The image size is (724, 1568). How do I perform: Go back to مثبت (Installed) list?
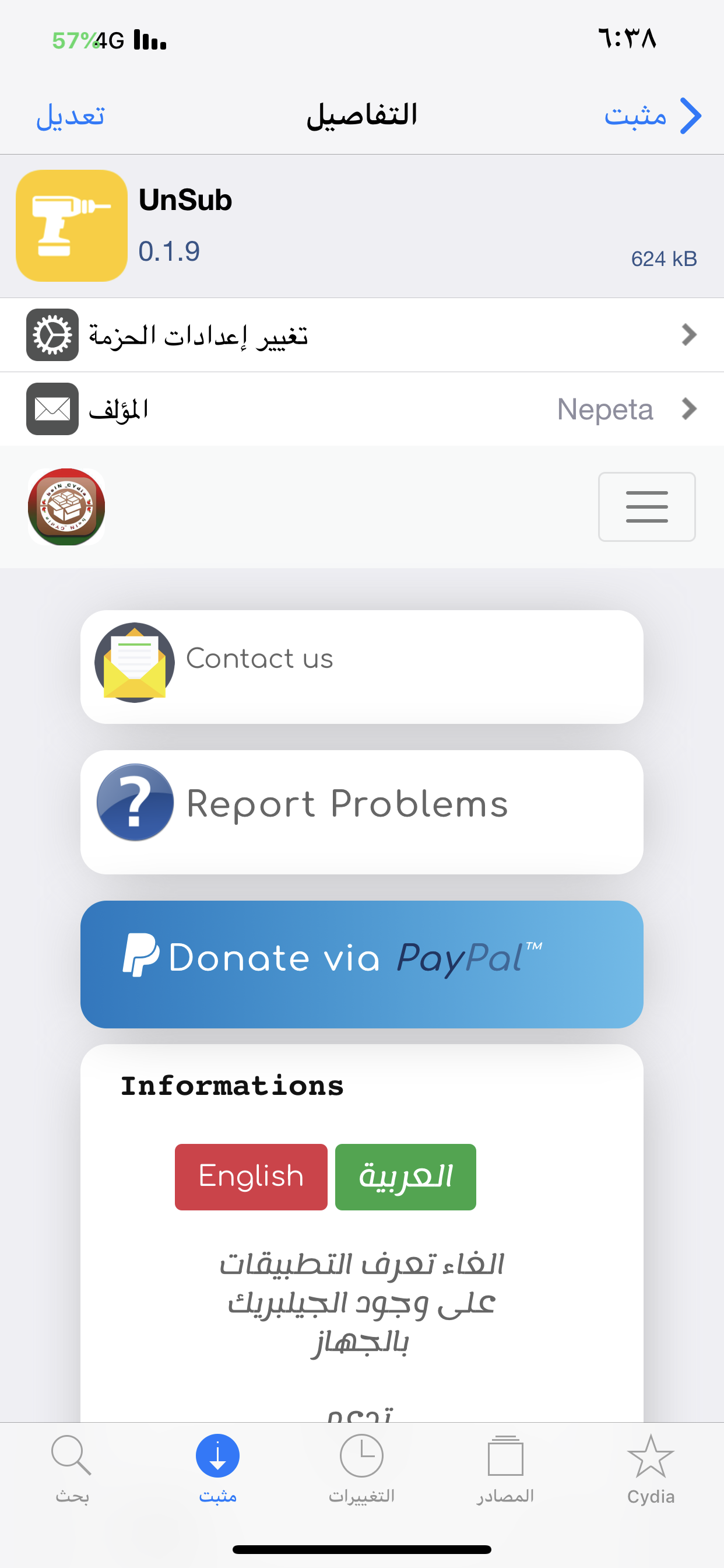[651, 116]
